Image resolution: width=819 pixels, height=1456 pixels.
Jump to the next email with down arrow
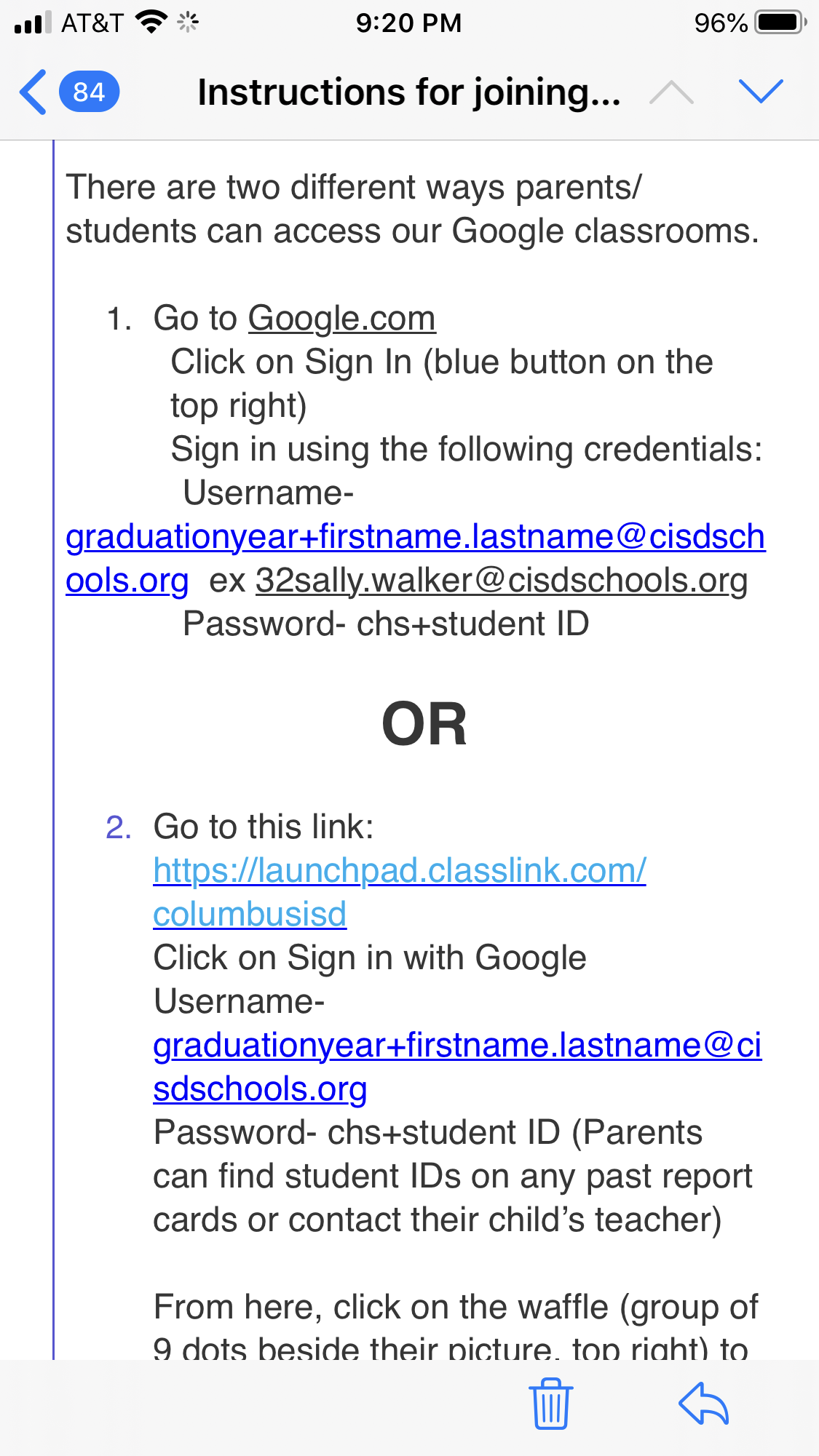click(x=760, y=92)
